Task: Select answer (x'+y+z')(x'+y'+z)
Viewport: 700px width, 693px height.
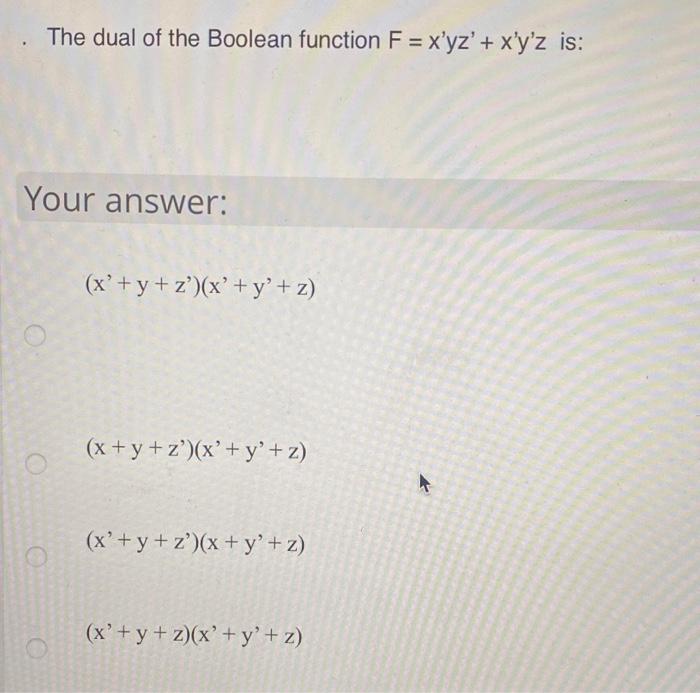Action: 37,337
